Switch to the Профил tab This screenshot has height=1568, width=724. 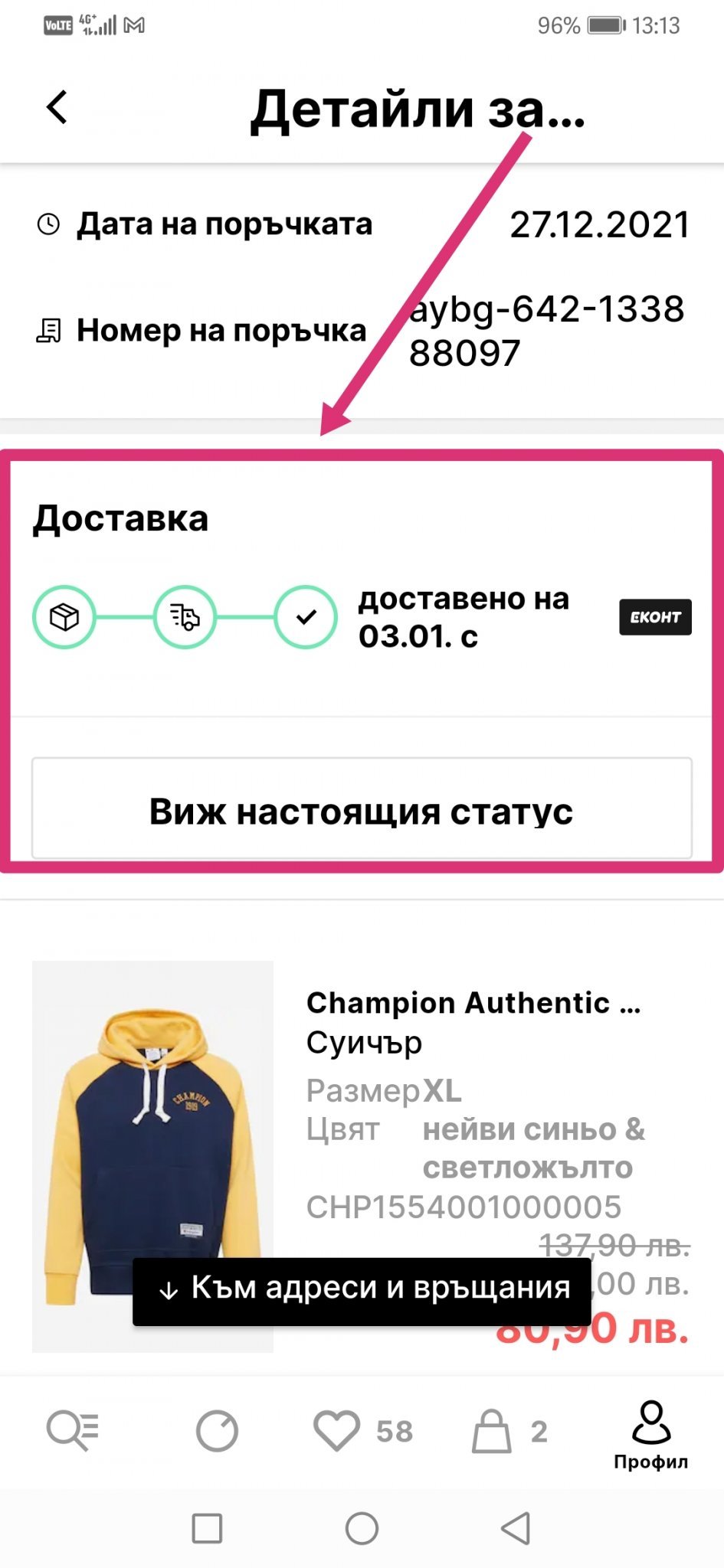[651, 1436]
